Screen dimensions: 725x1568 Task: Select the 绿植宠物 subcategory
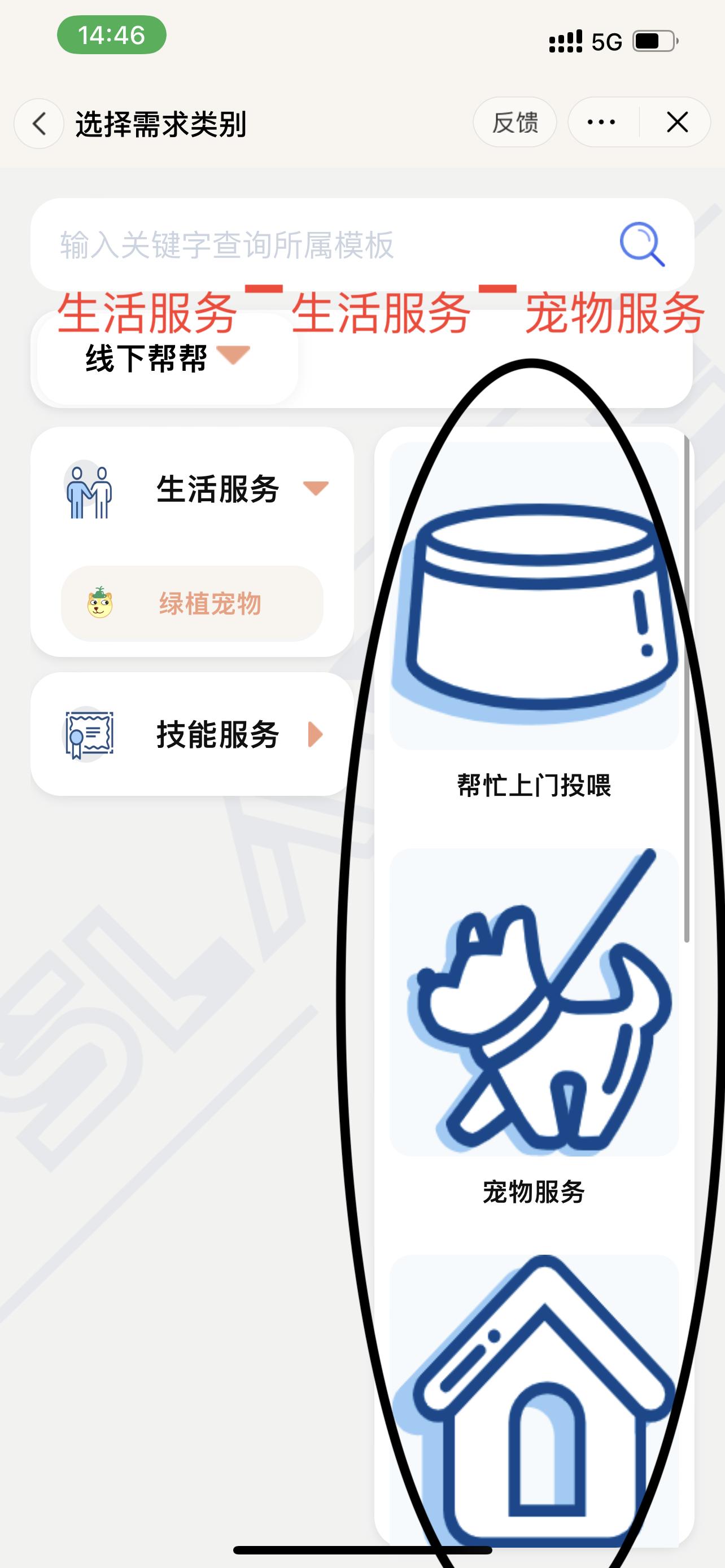[193, 604]
